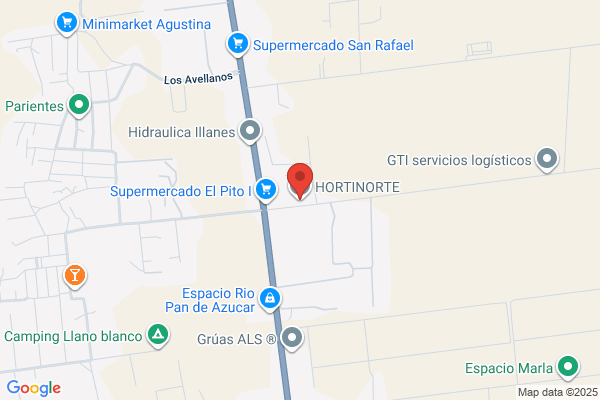Select the Espacio Rio Pan de Azucar pin
This screenshot has width=600, height=400.
(270, 299)
